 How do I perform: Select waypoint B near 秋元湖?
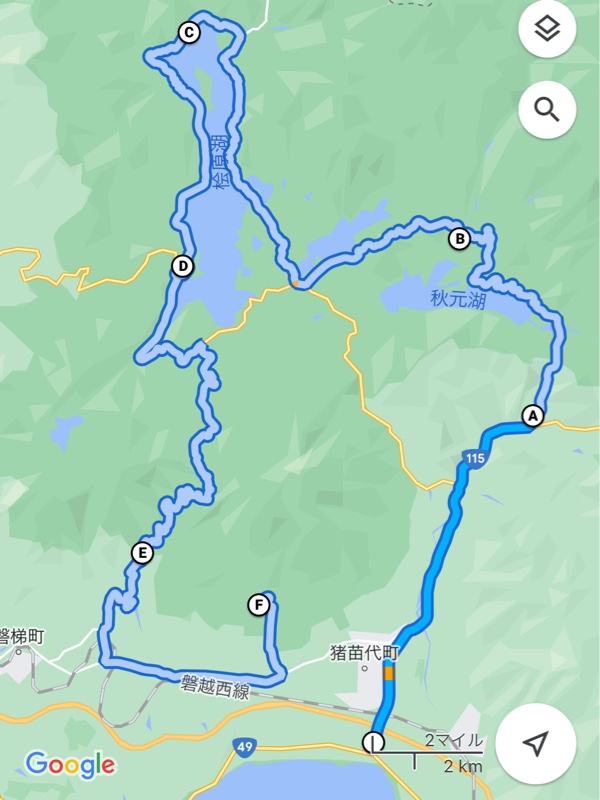coord(459,238)
